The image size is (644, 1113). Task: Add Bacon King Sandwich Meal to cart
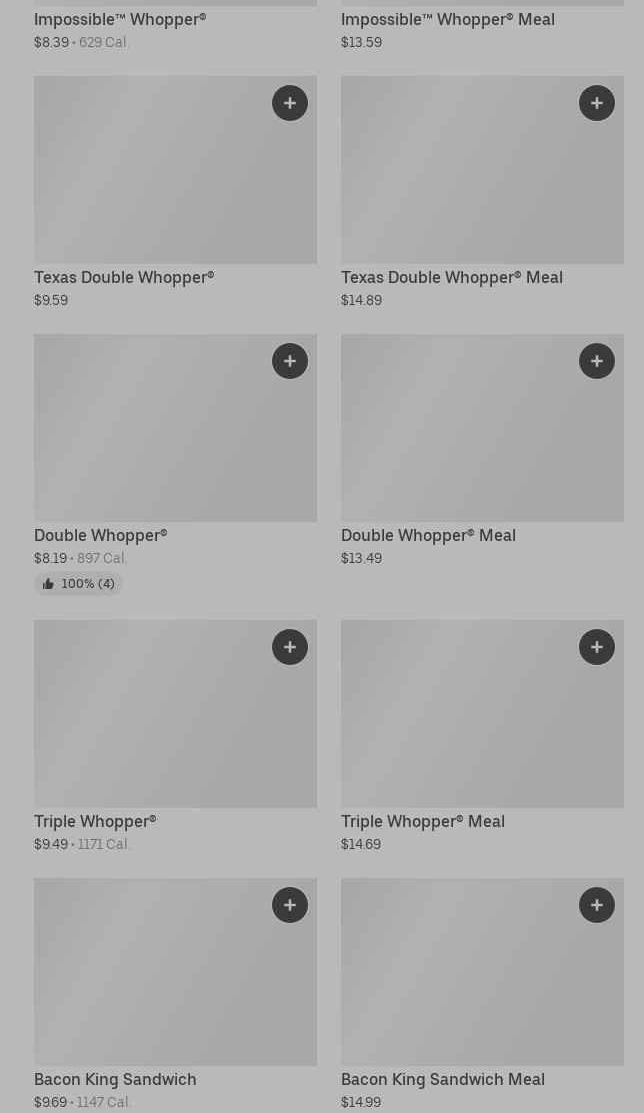point(597,905)
